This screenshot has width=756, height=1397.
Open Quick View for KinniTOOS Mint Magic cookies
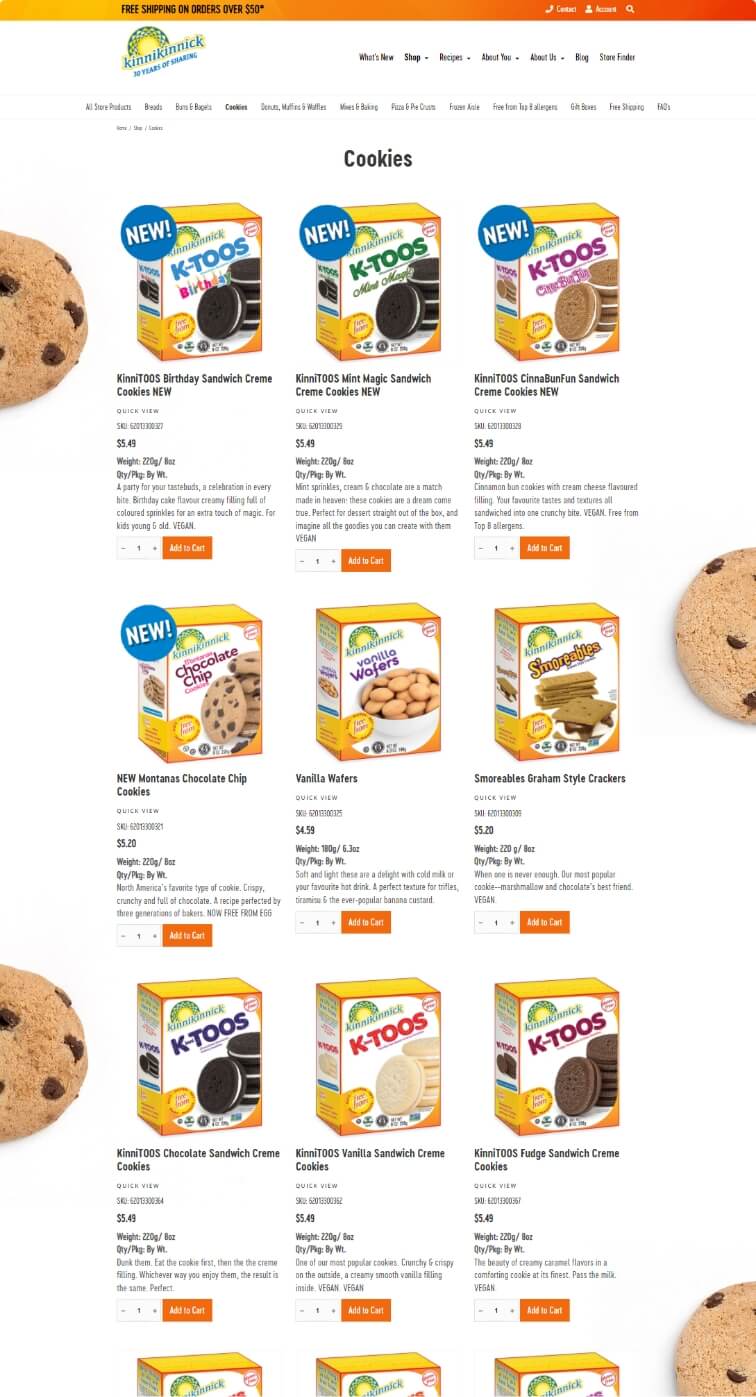point(317,411)
